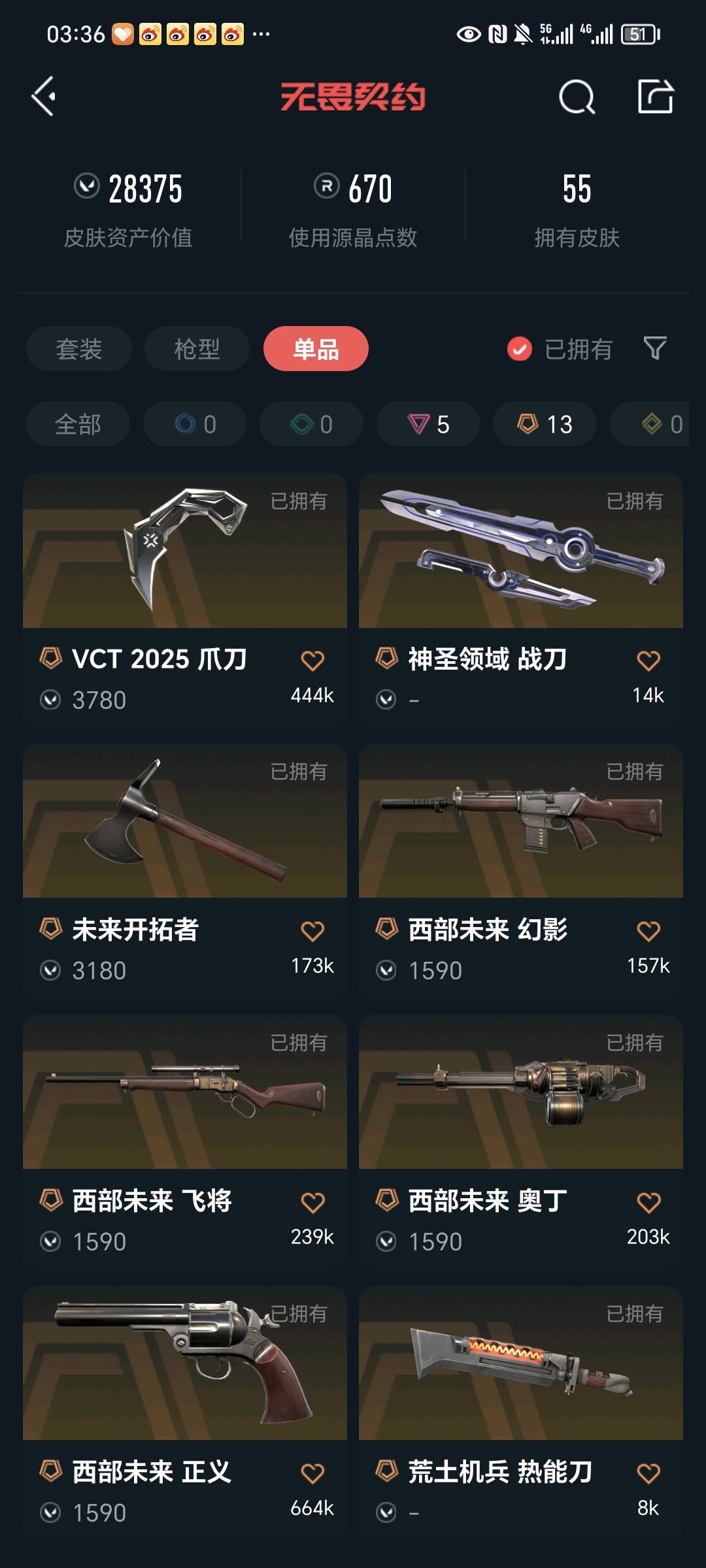Open the filter funnel icon
This screenshot has height=1568, width=706.
(655, 348)
